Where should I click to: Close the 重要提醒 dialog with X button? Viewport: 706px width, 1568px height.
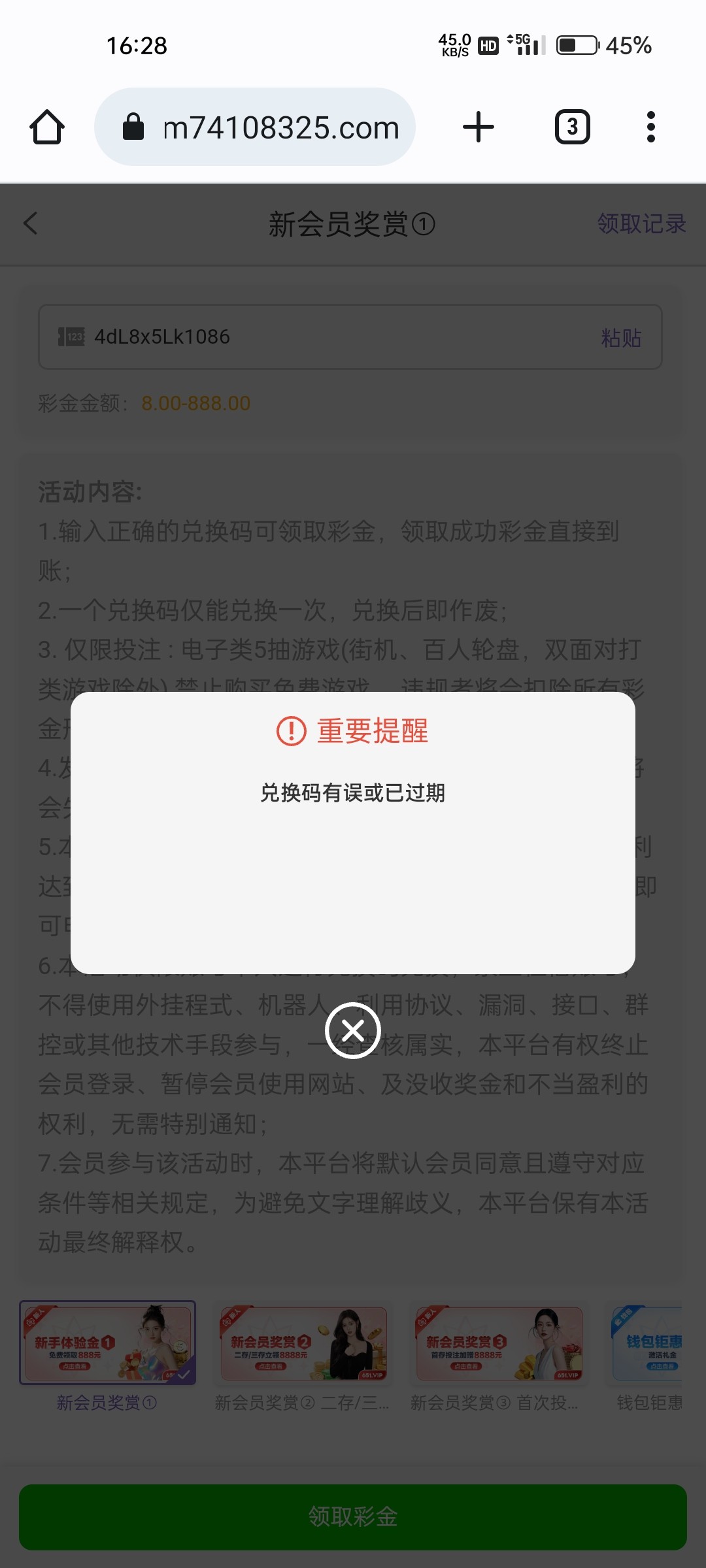coord(353,1030)
